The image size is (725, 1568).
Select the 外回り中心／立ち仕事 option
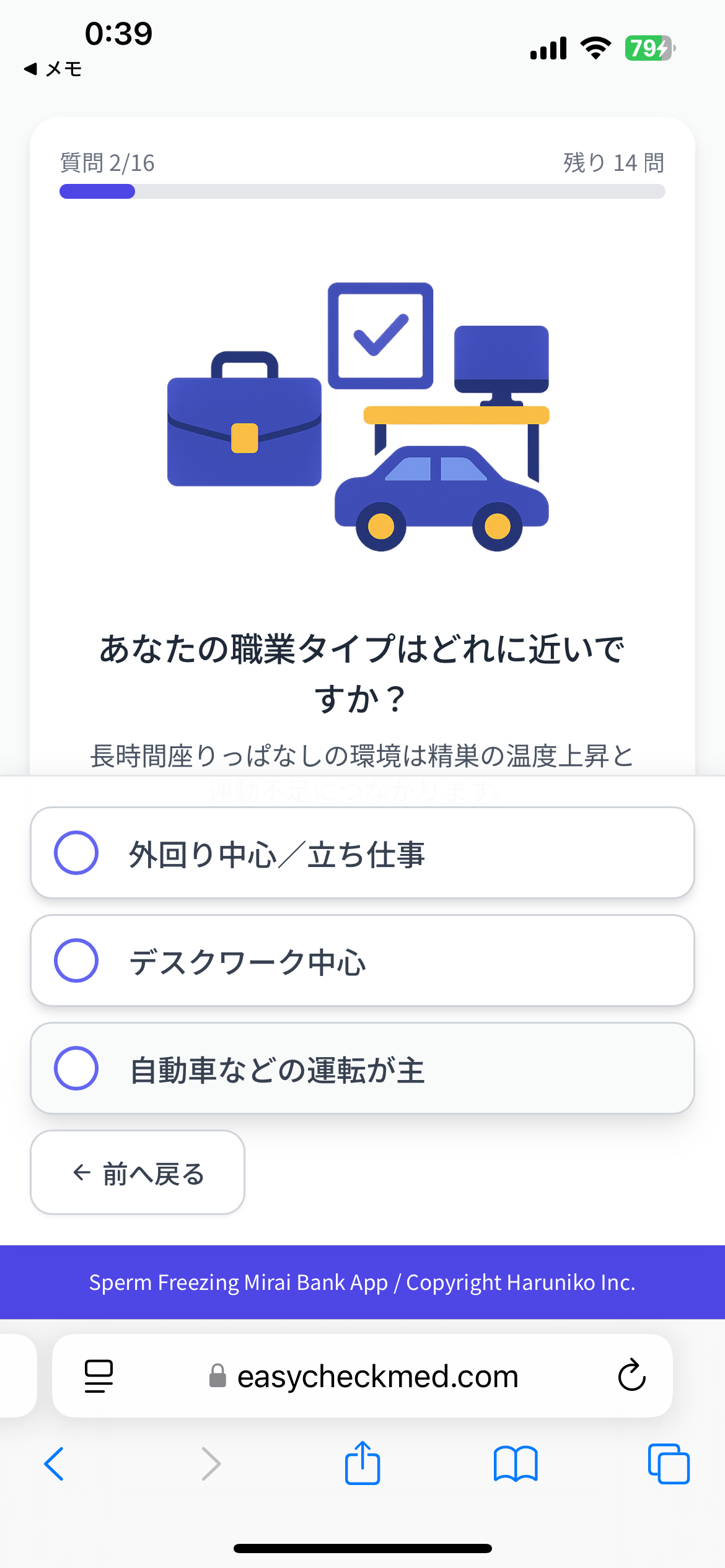coord(362,853)
